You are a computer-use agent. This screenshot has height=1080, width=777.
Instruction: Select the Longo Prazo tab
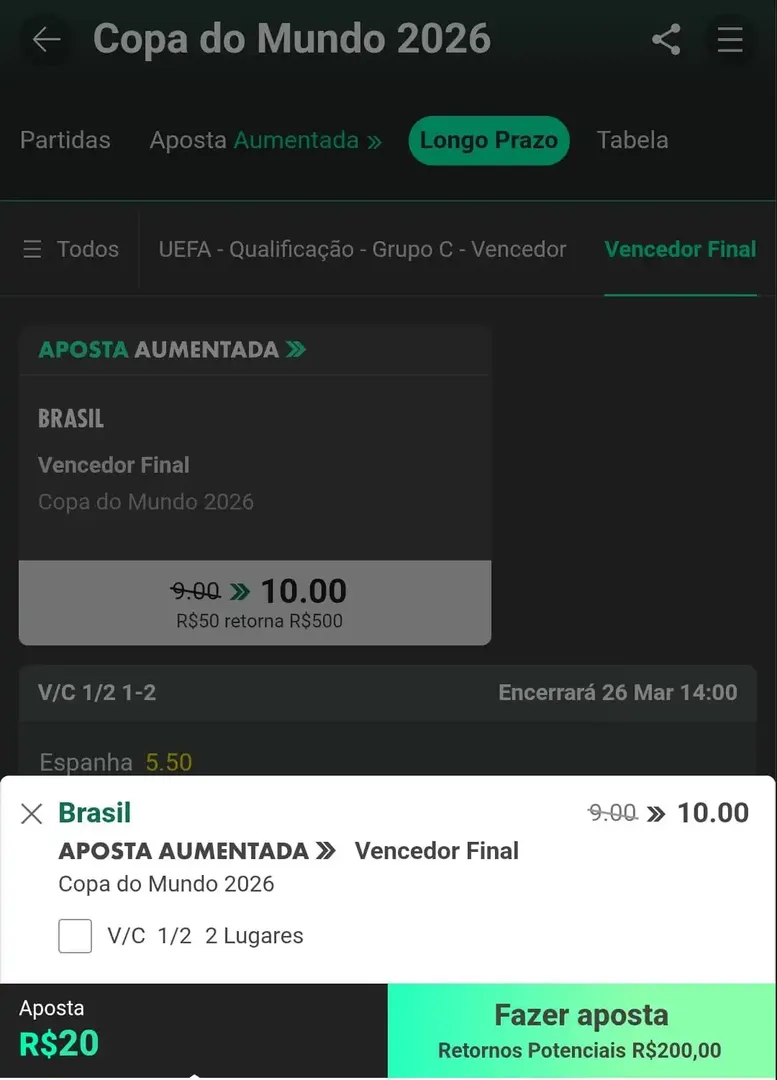(x=489, y=140)
